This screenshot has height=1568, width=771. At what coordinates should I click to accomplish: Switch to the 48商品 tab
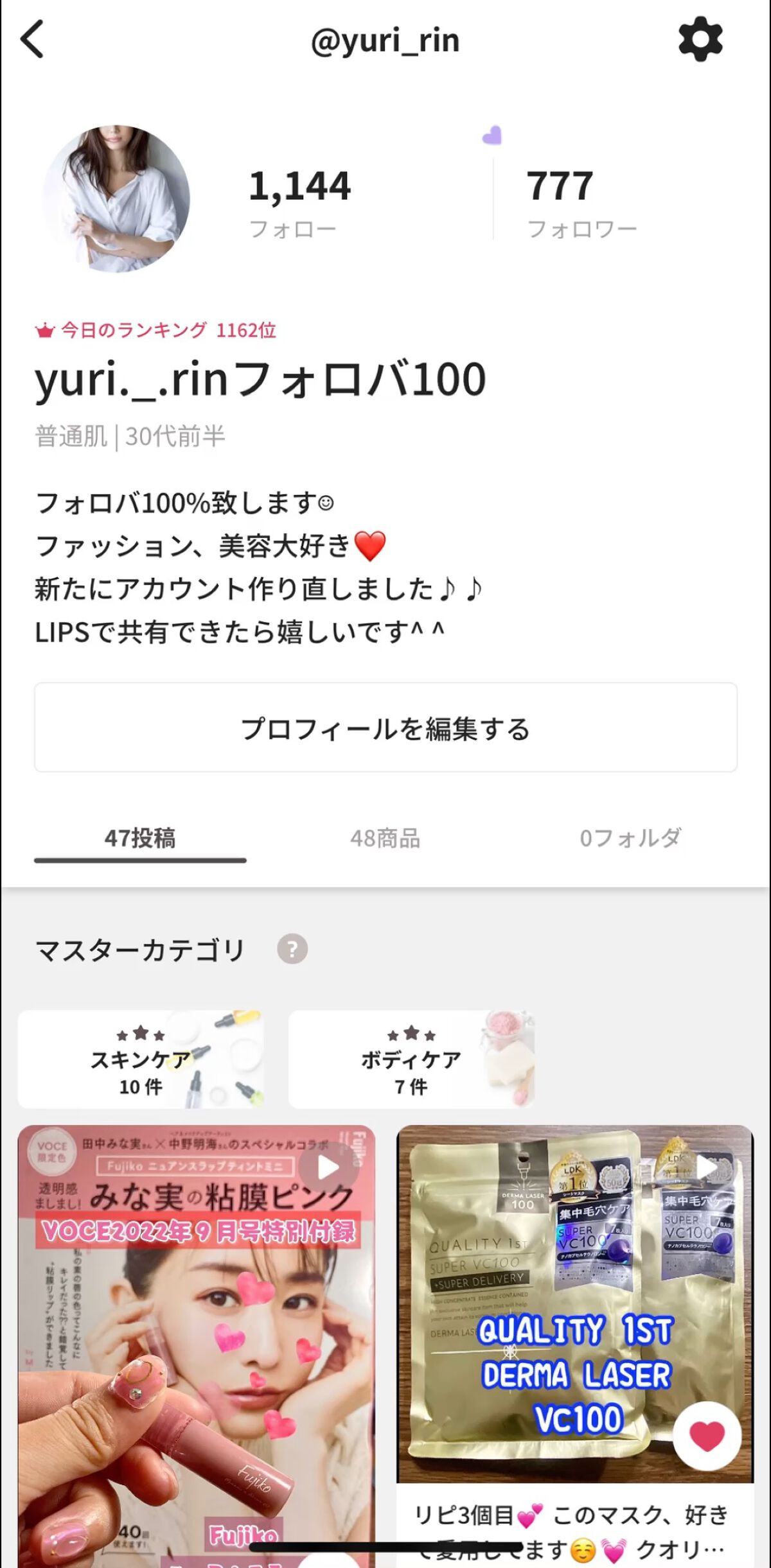(x=385, y=838)
